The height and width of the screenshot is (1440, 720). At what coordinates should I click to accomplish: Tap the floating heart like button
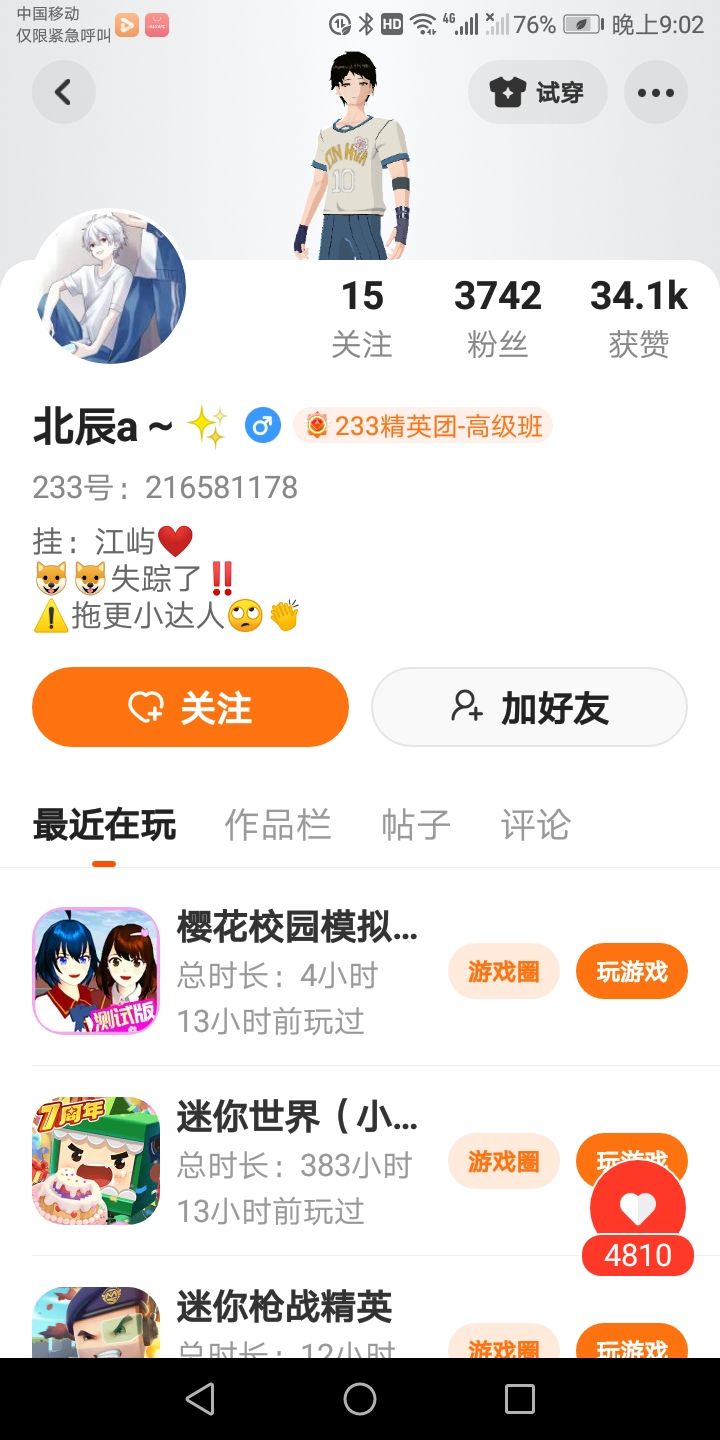(638, 1208)
